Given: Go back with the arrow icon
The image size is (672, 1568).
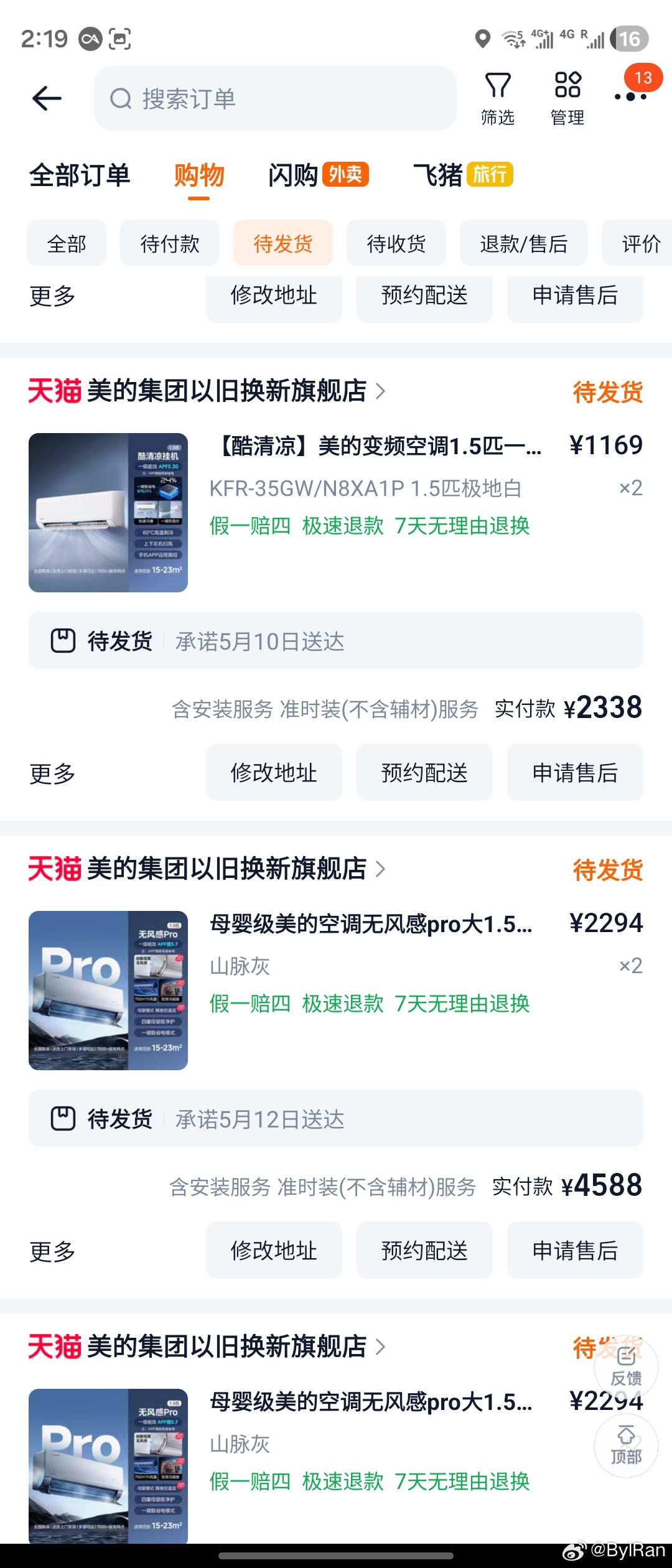Looking at the screenshot, I should [47, 98].
